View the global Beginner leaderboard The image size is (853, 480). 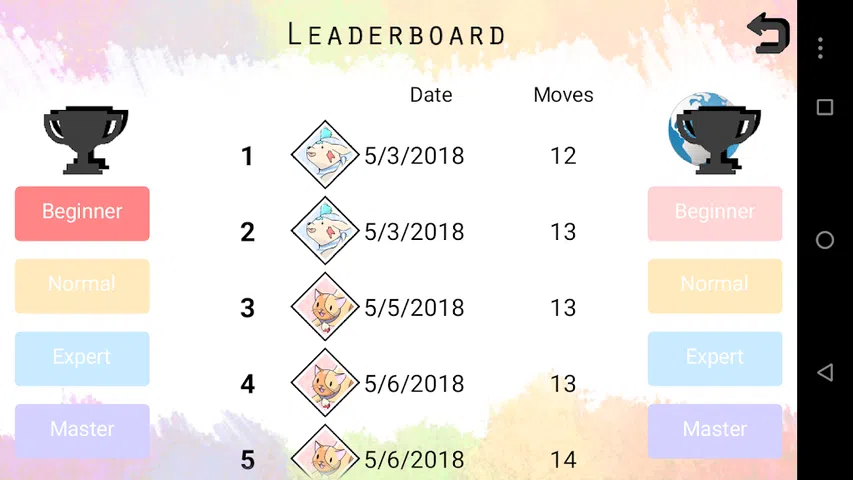click(715, 213)
